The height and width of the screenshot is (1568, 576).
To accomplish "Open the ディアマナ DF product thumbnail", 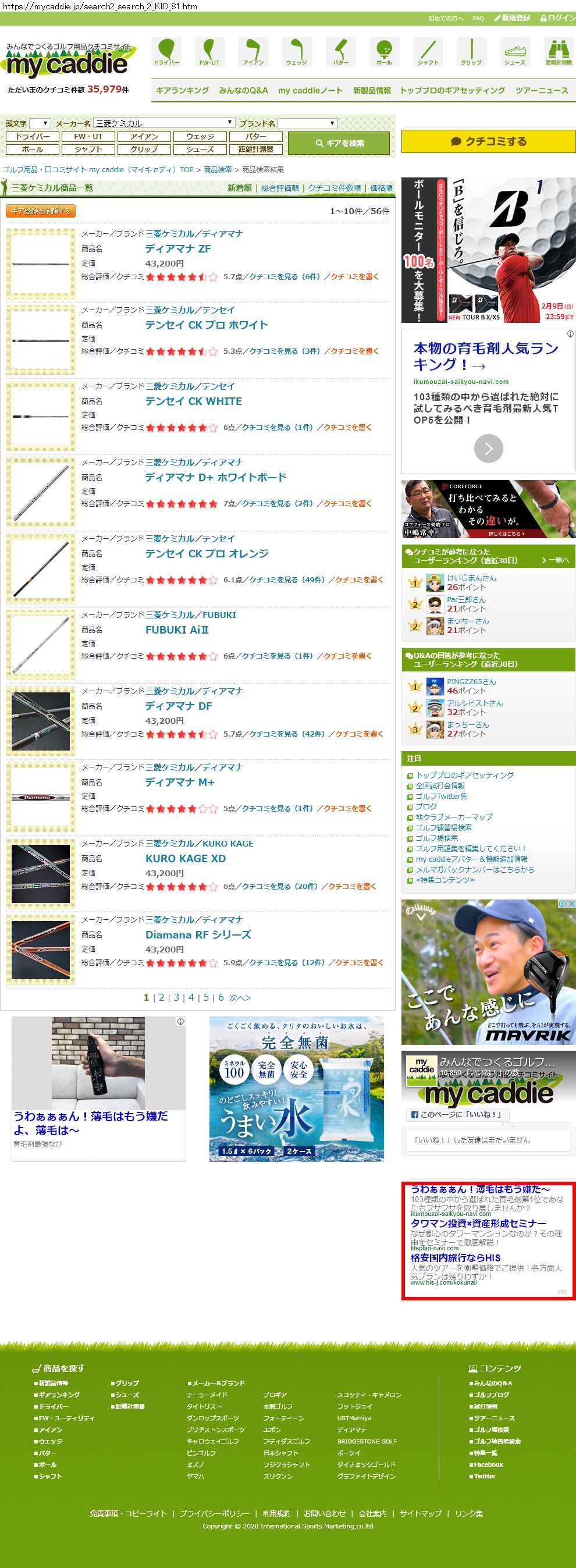I will [40, 721].
